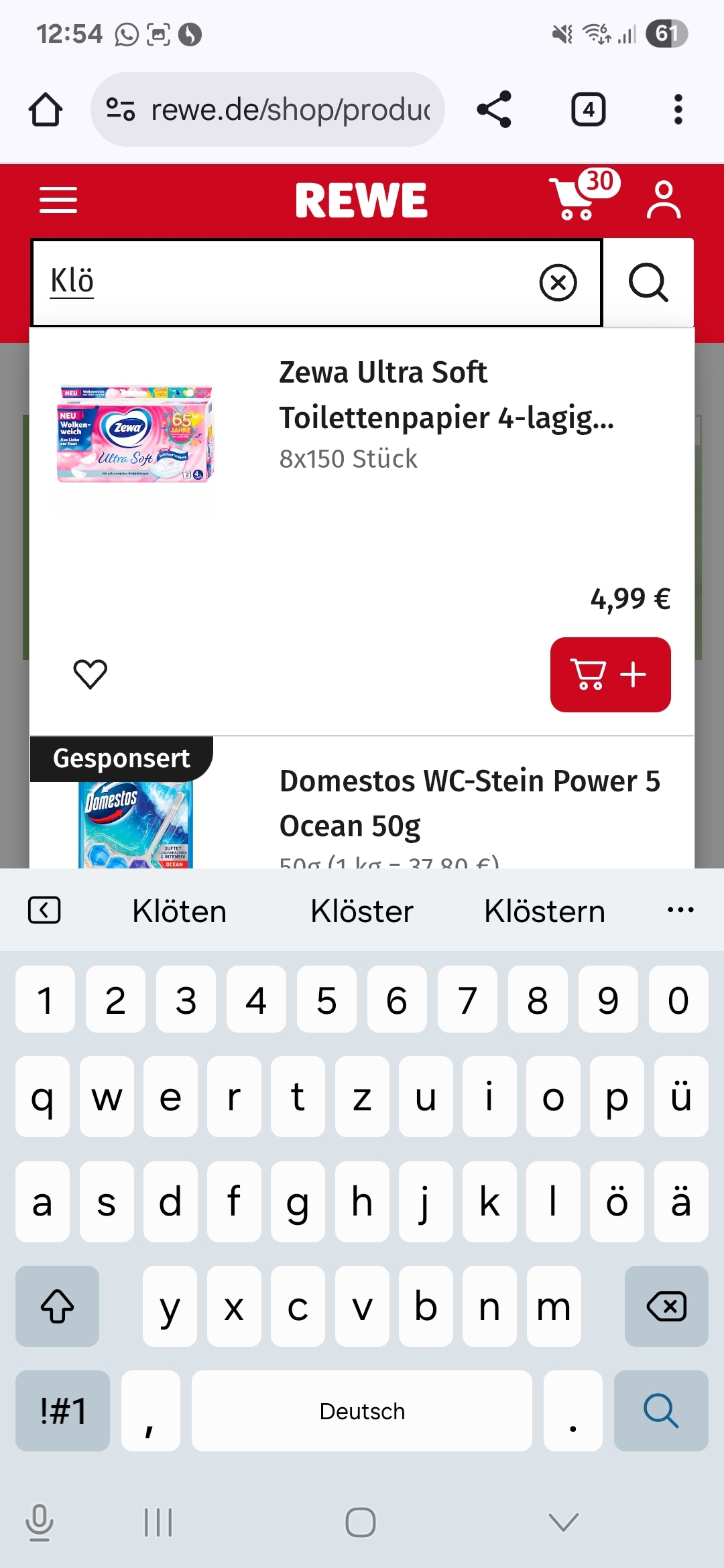Viewport: 724px width, 1568px height.
Task: Add Zewa toilet paper to favorites
Action: coord(90,674)
